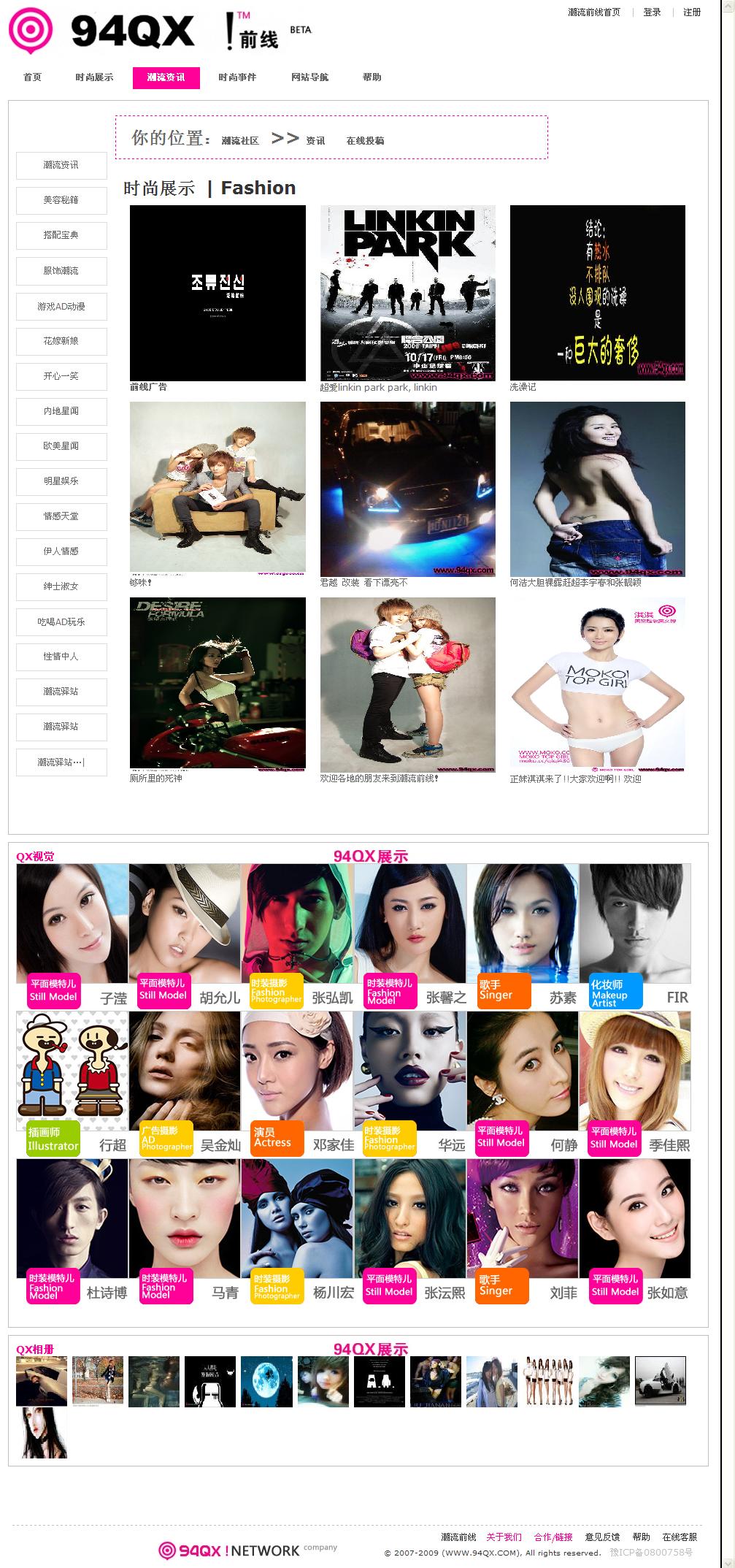
Task: Open the 帮助 tab in navigation
Action: [x=372, y=77]
